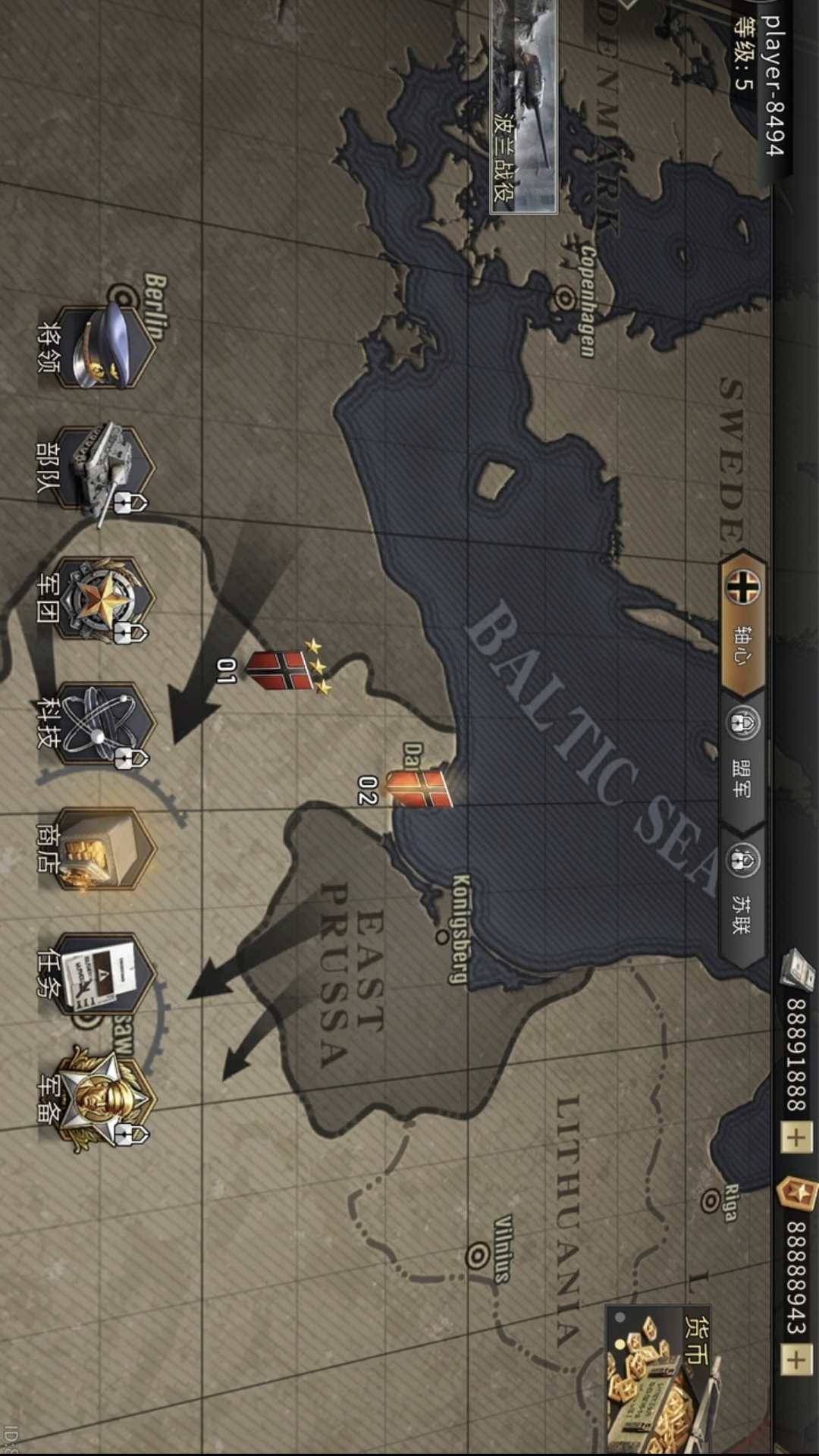This screenshot has height=1456, width=819.
Task: Add more cash with the plus button
Action: click(795, 1137)
